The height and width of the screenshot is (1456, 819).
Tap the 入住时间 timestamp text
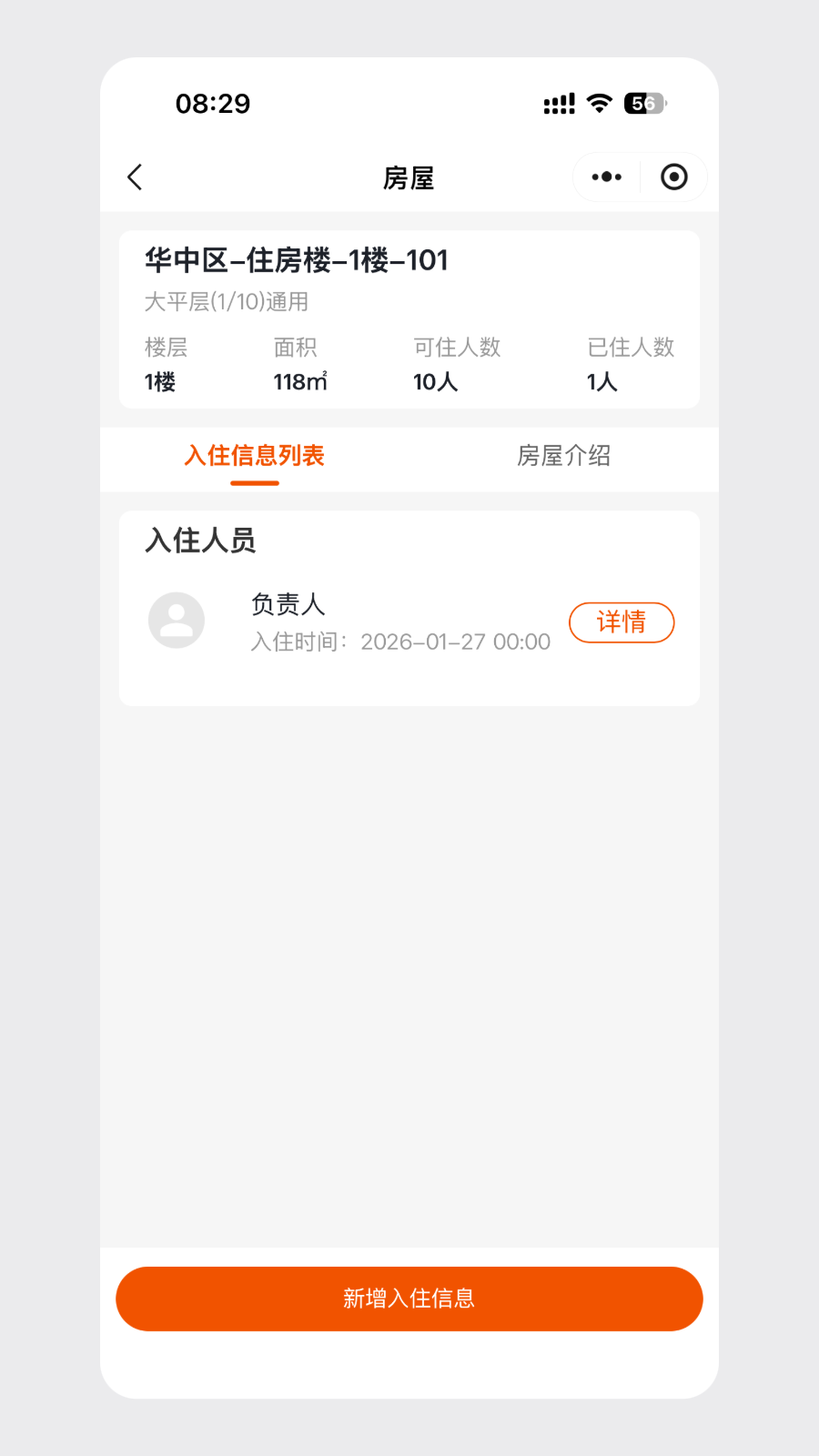[x=400, y=642]
